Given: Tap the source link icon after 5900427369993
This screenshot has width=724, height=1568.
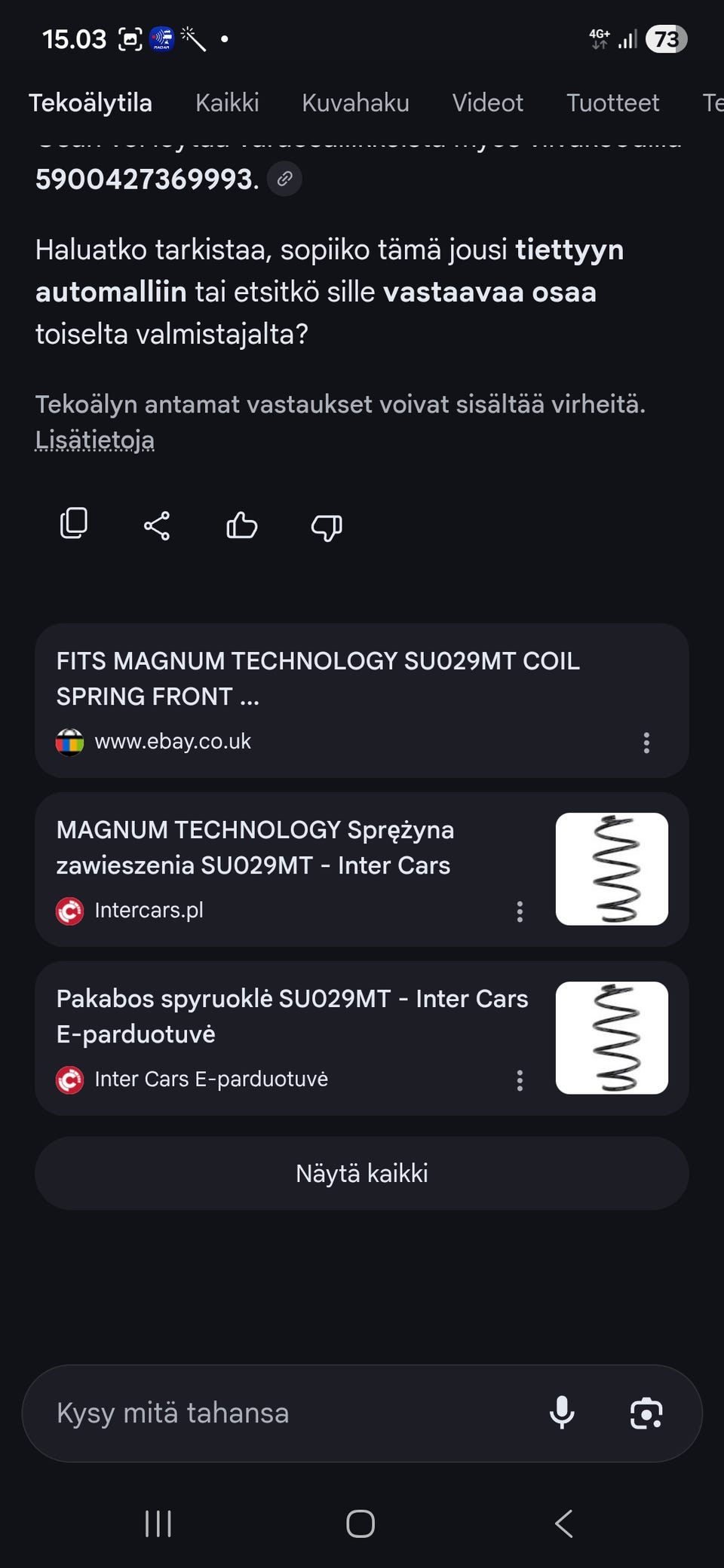Looking at the screenshot, I should coord(284,179).
